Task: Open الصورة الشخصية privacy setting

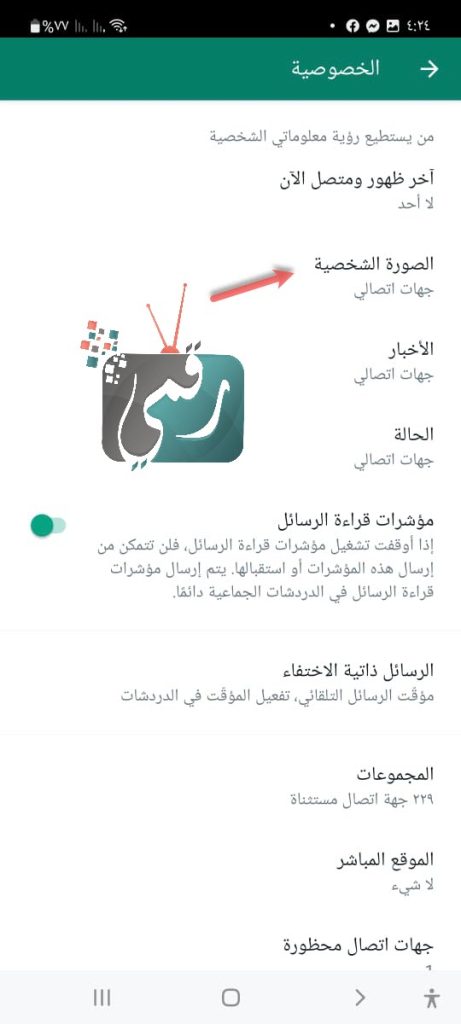Action: [x=230, y=276]
